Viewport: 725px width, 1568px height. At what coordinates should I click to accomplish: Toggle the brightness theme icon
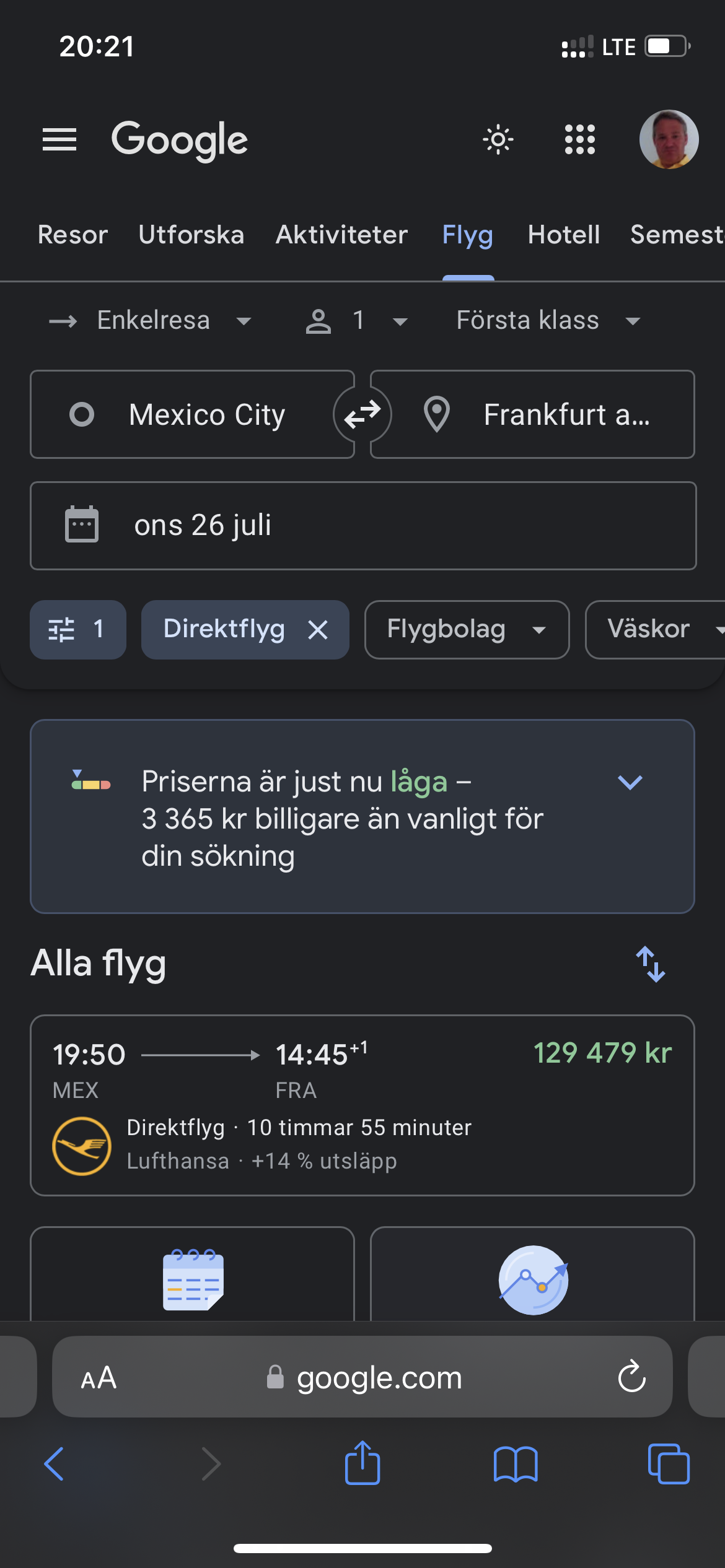point(498,140)
